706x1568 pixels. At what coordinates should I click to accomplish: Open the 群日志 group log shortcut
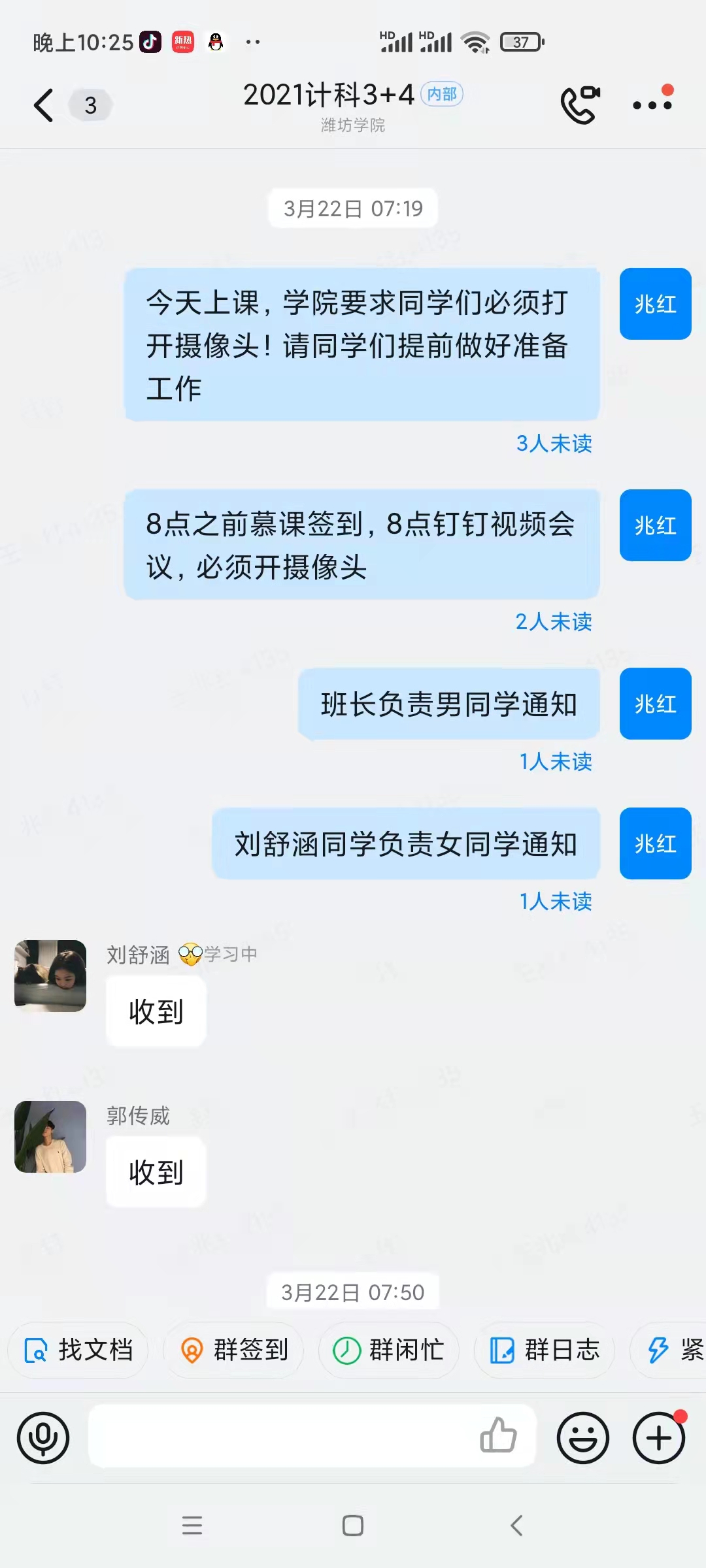click(545, 1350)
